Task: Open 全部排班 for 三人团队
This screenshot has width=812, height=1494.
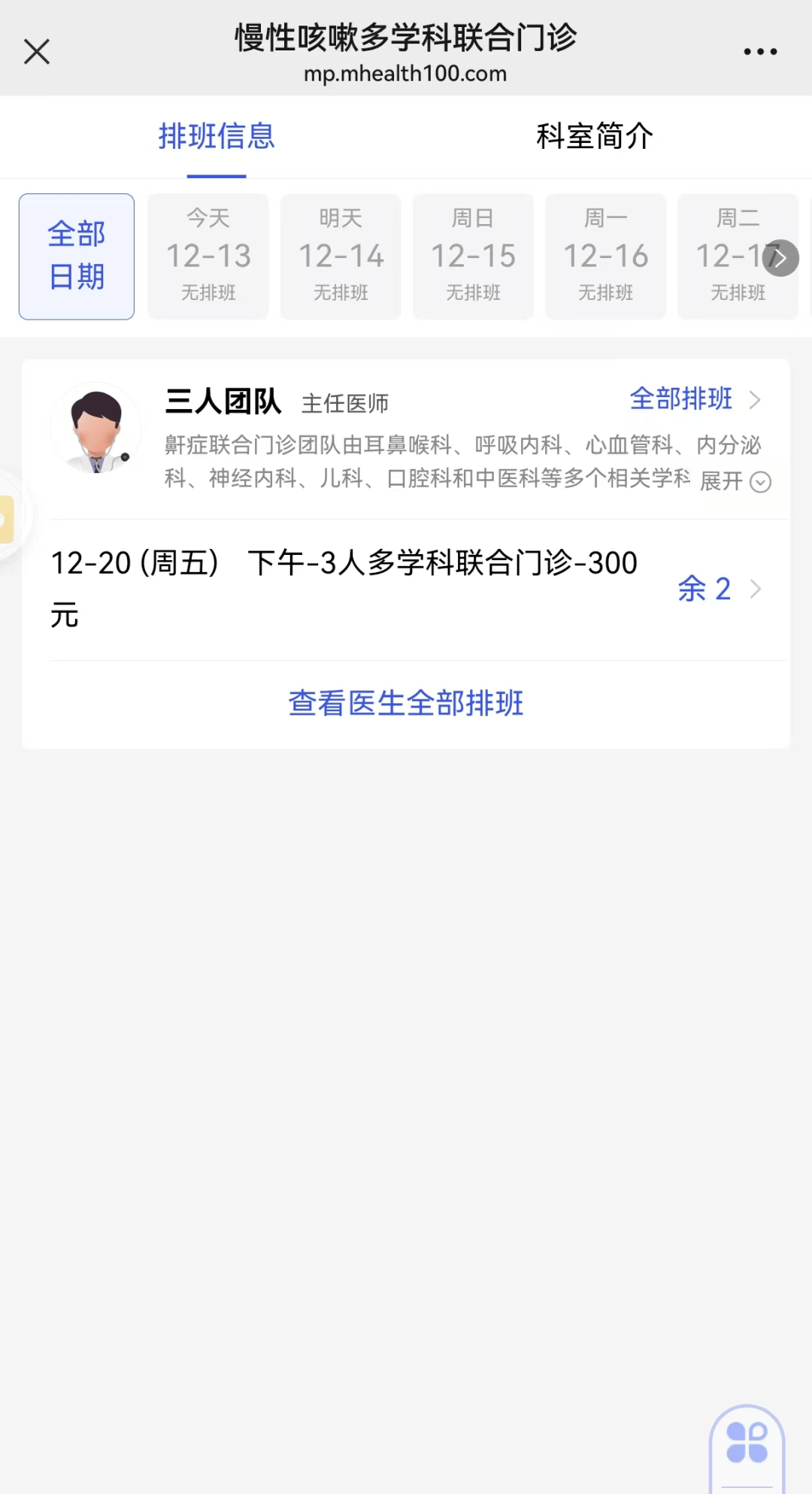Action: (694, 399)
